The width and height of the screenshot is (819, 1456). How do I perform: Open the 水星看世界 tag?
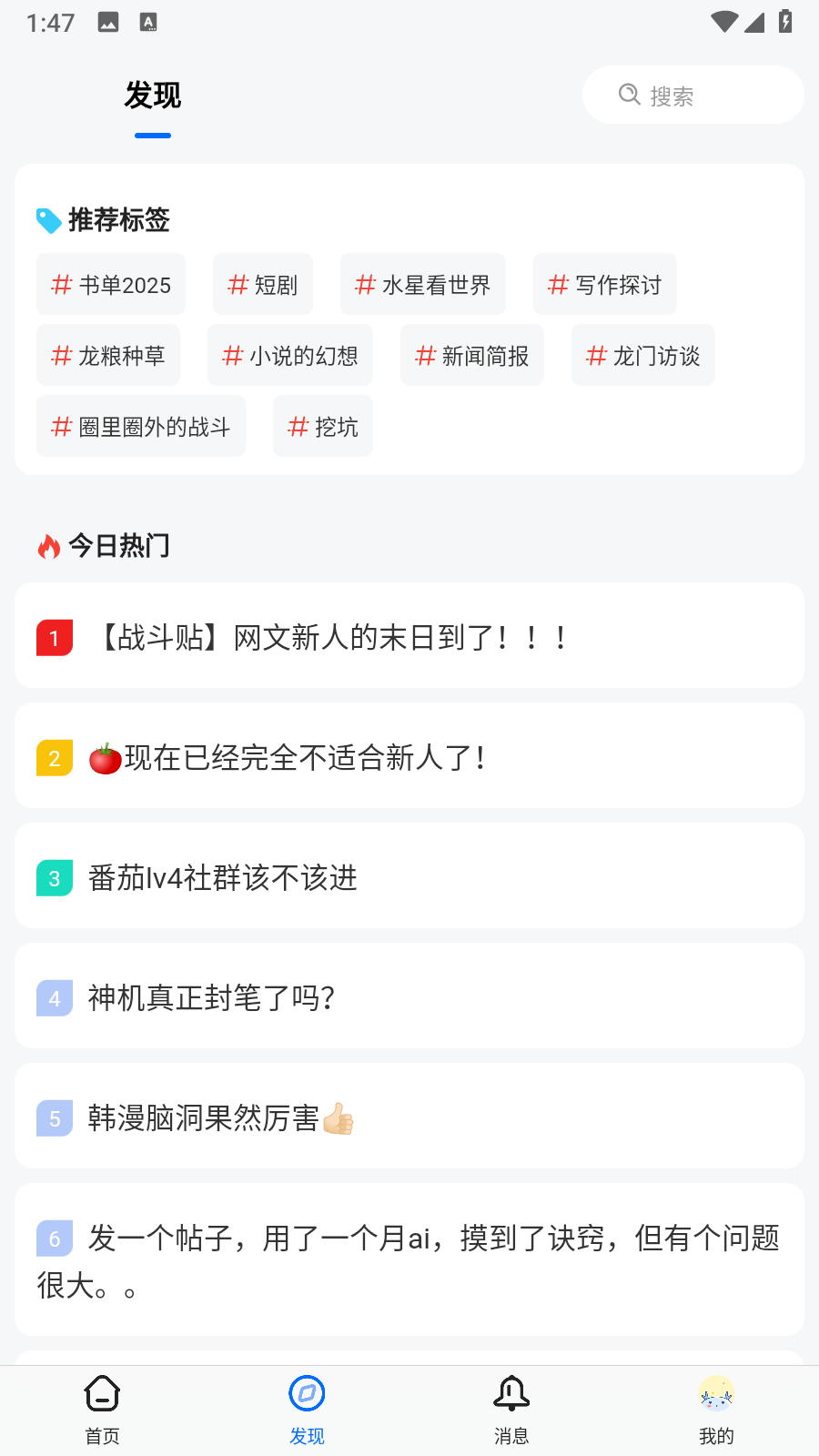pos(422,284)
